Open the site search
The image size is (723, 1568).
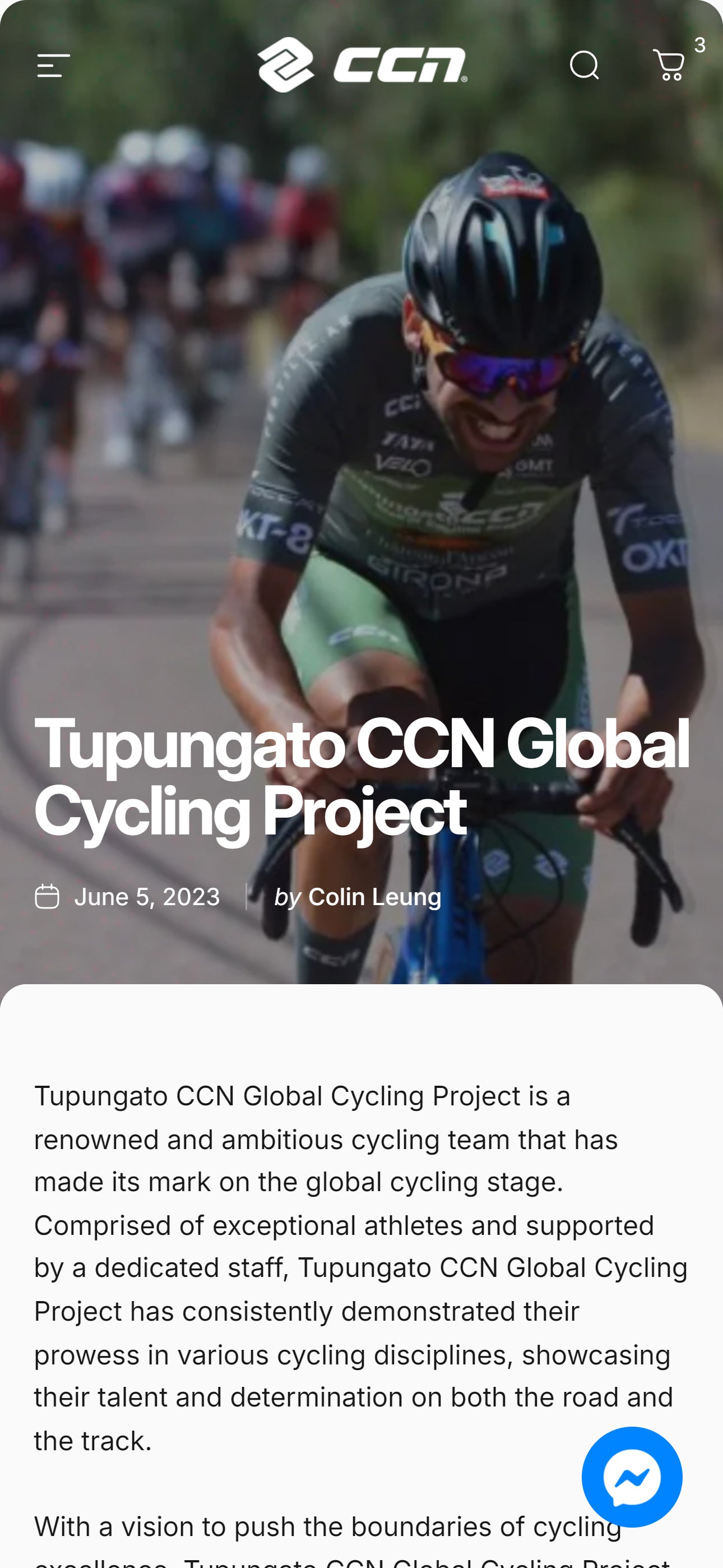click(x=583, y=65)
